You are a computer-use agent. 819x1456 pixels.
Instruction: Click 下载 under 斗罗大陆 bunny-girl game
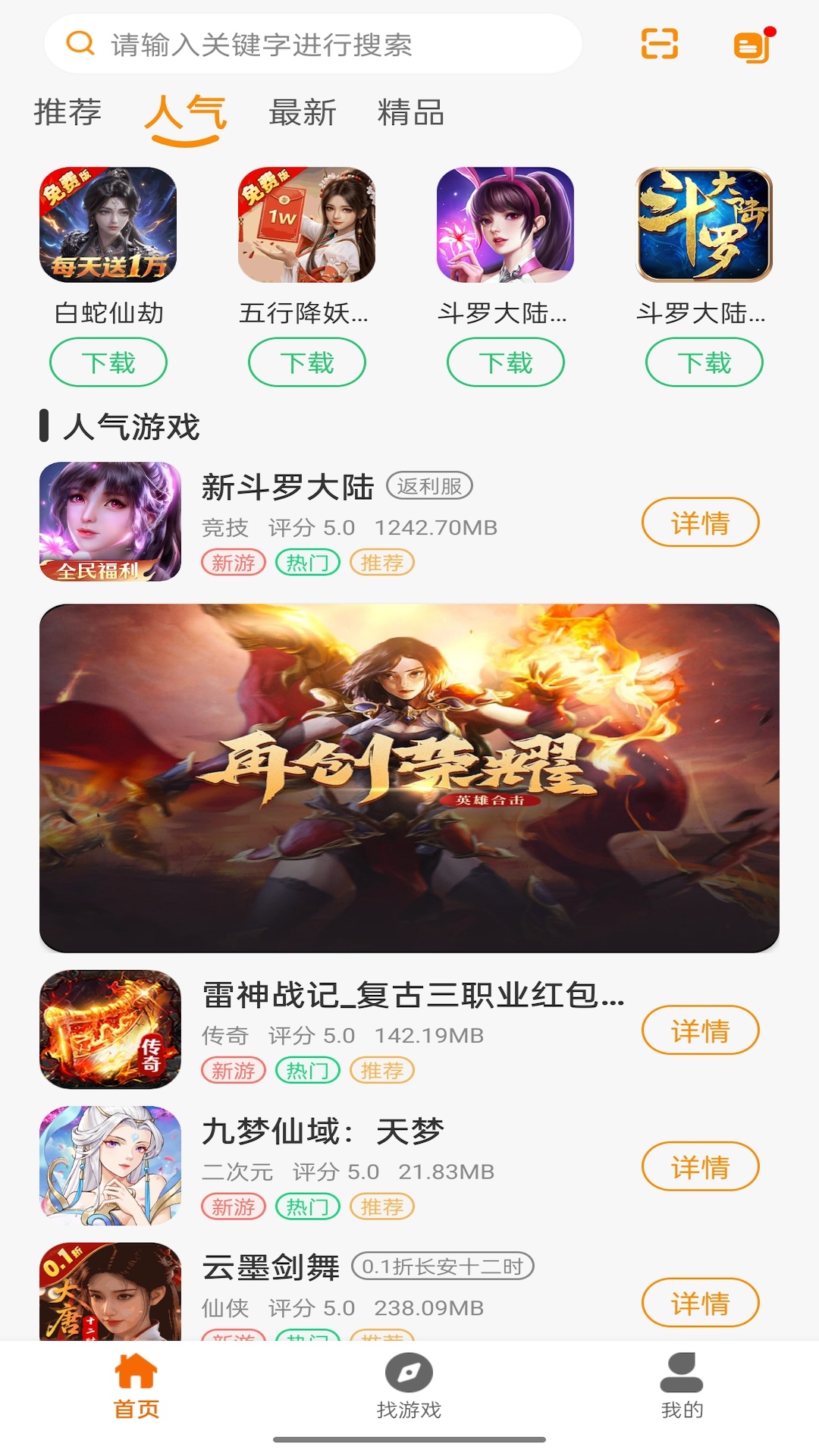(504, 362)
